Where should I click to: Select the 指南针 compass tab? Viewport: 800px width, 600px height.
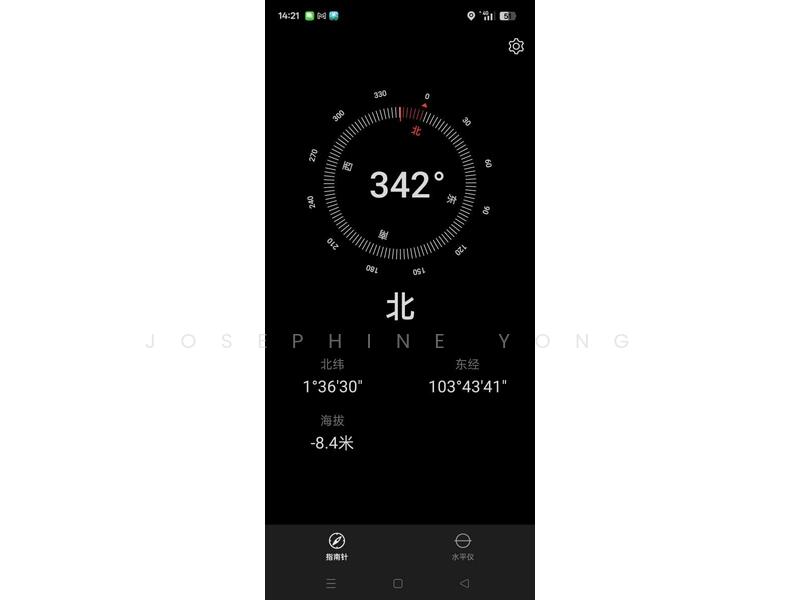click(337, 546)
